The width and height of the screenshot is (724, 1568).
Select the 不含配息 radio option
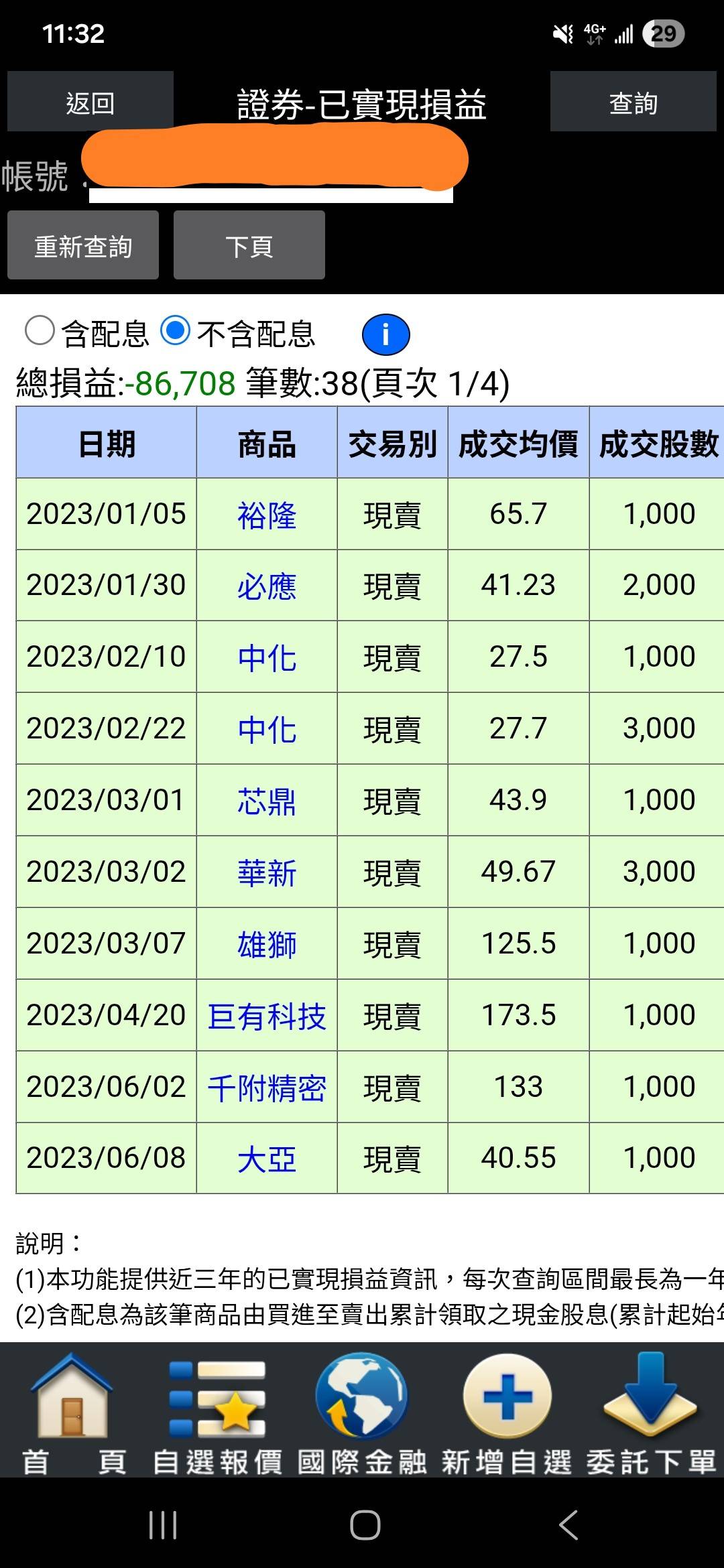(x=176, y=331)
